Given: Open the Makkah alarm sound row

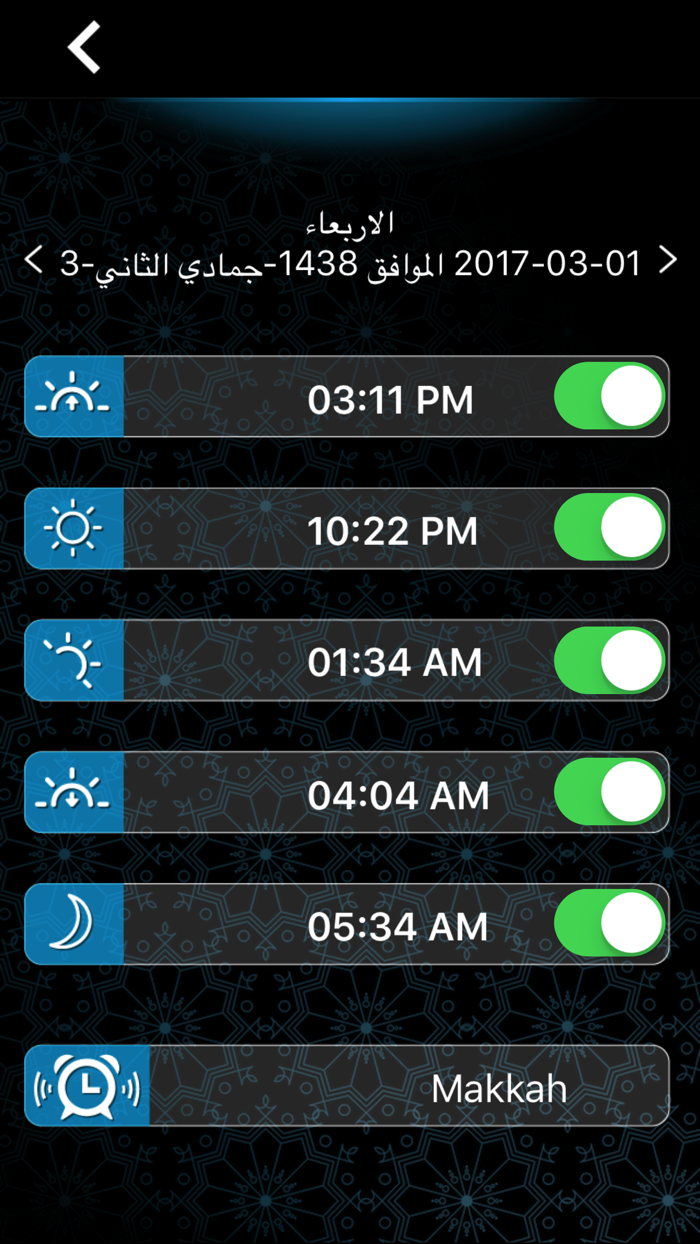Looking at the screenshot, I should (347, 1086).
